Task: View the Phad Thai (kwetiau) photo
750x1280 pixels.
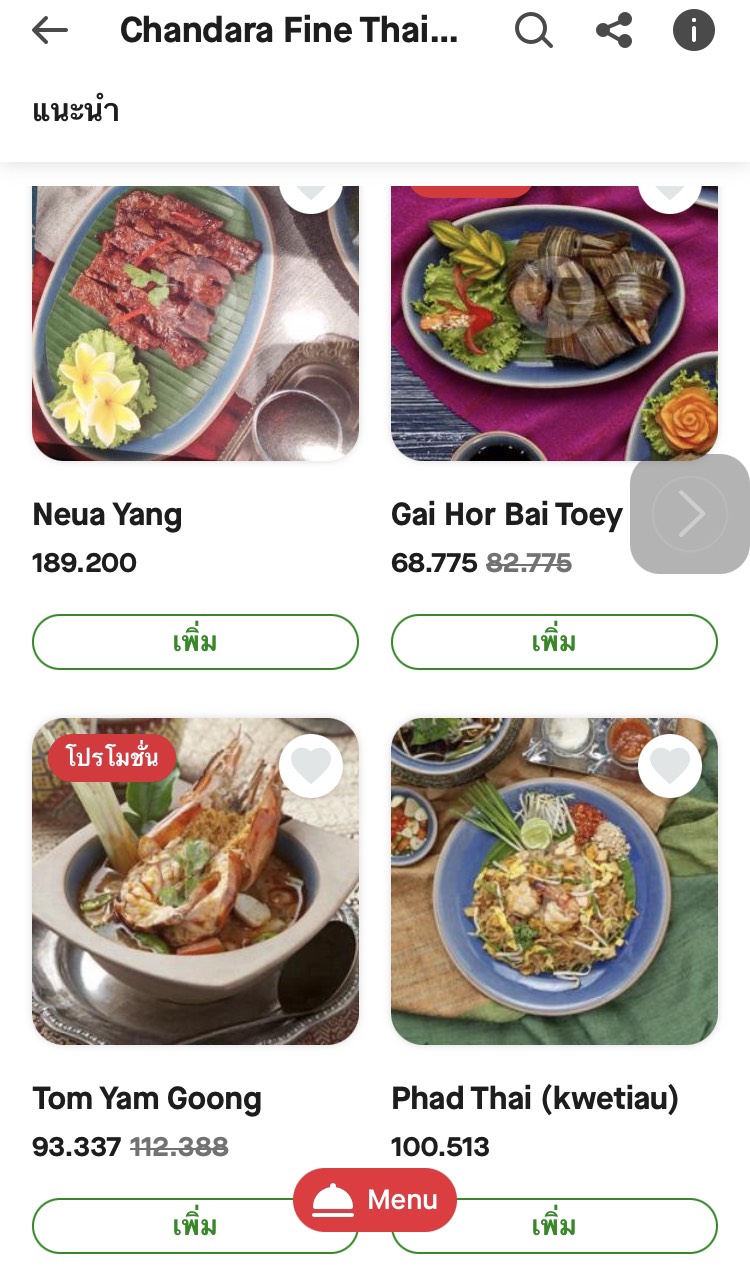Action: pos(554,900)
